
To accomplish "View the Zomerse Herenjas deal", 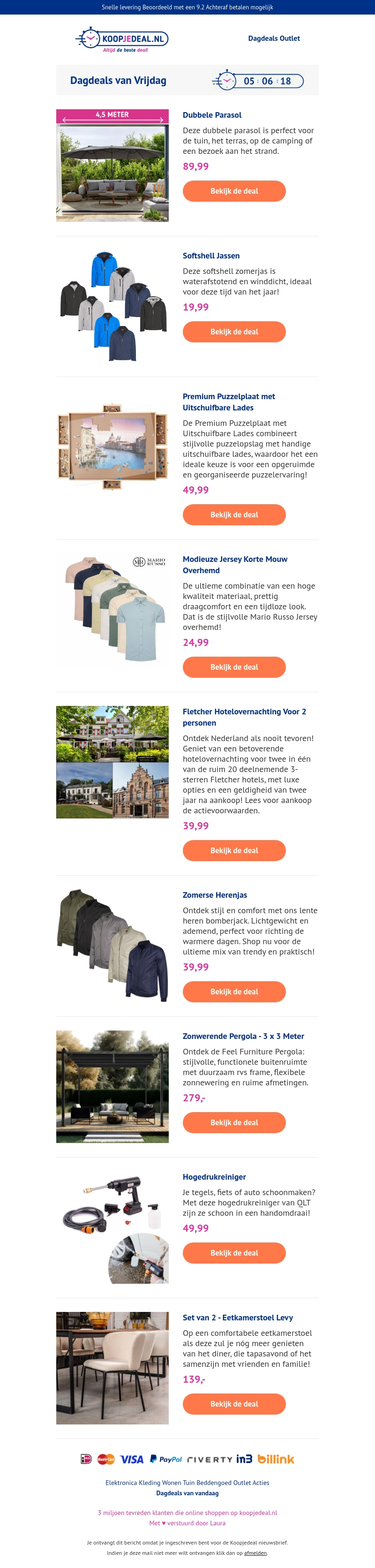I will [234, 992].
